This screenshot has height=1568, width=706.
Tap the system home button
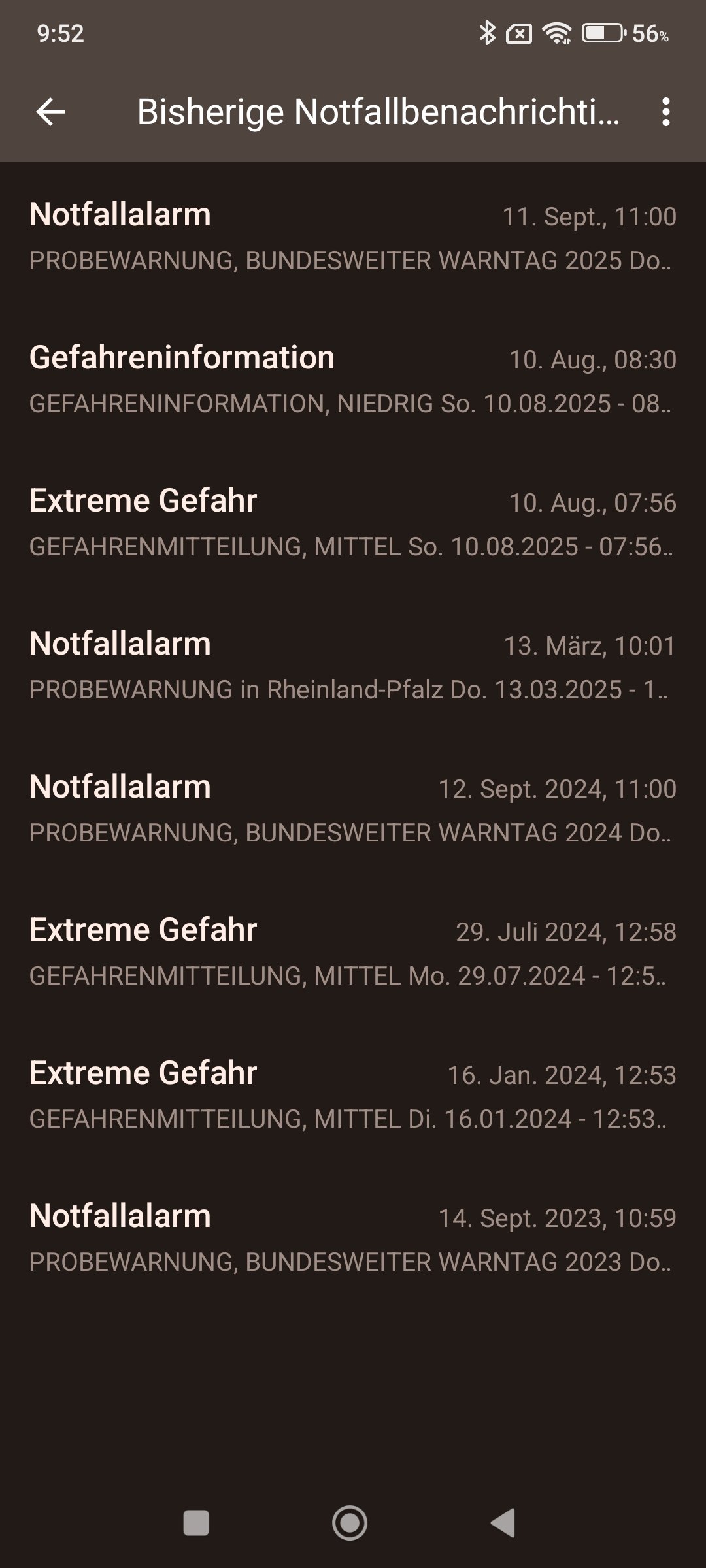point(350,1523)
